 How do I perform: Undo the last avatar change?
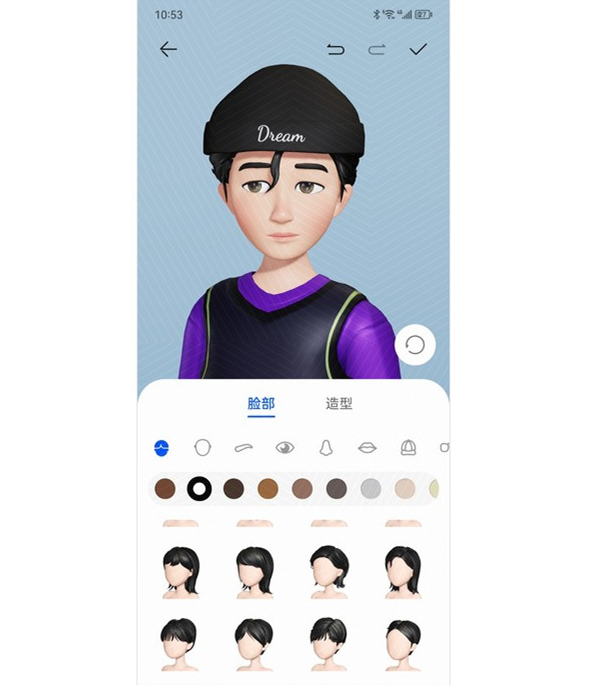pyautogui.click(x=336, y=49)
